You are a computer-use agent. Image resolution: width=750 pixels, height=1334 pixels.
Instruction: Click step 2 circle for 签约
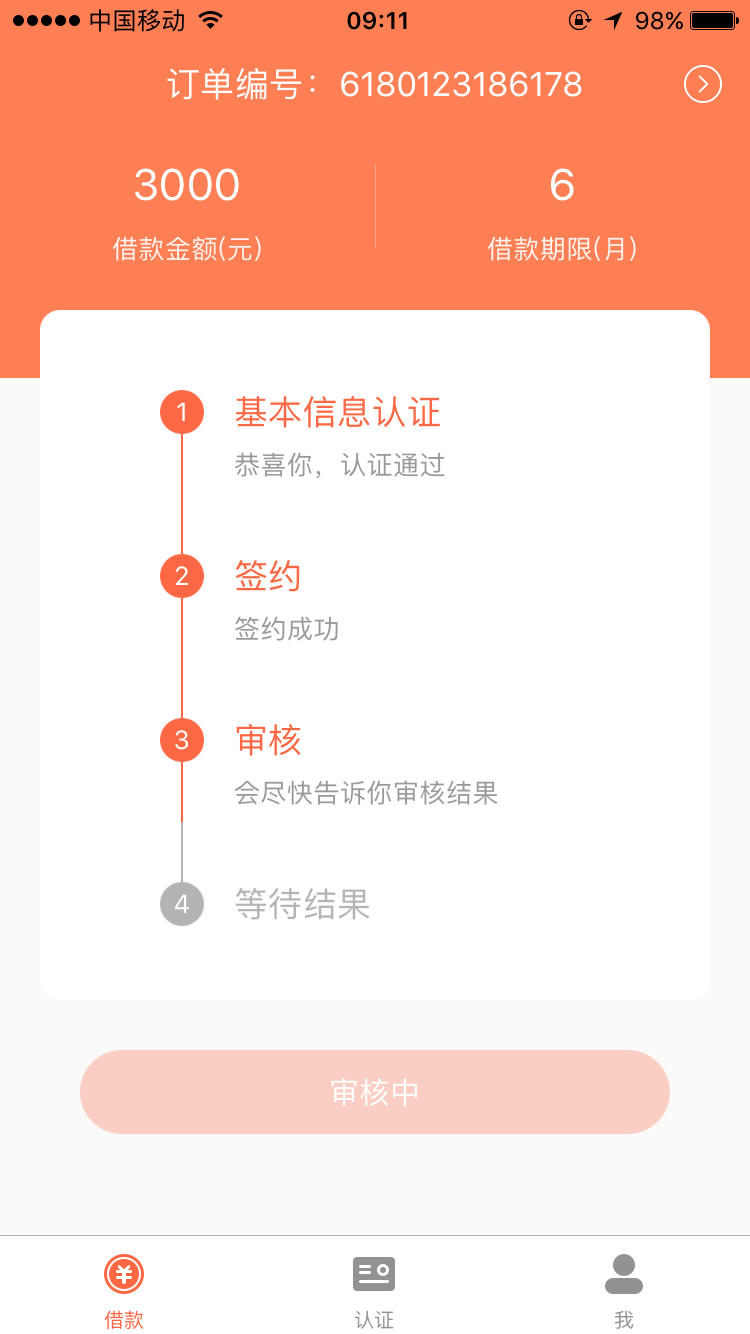pyautogui.click(x=181, y=575)
